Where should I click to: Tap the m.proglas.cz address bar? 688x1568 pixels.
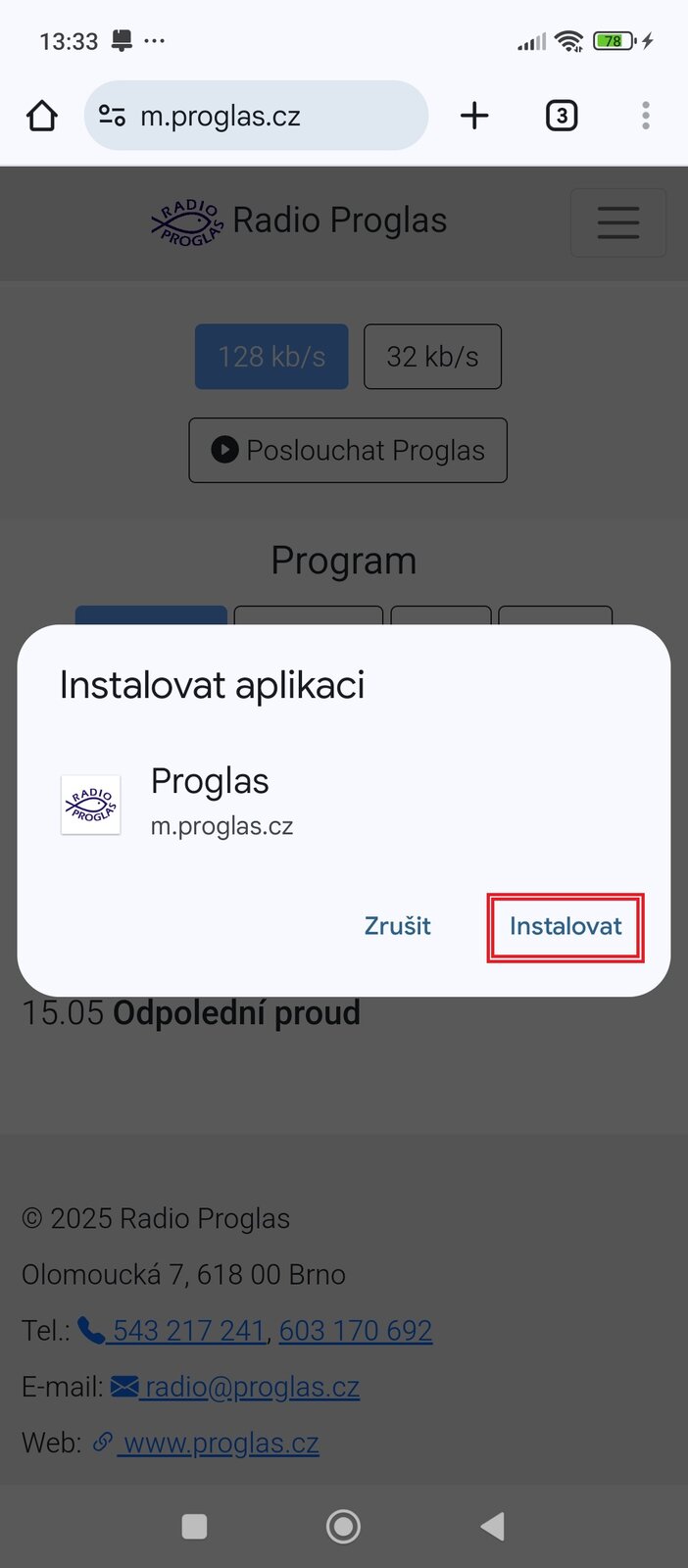(257, 116)
